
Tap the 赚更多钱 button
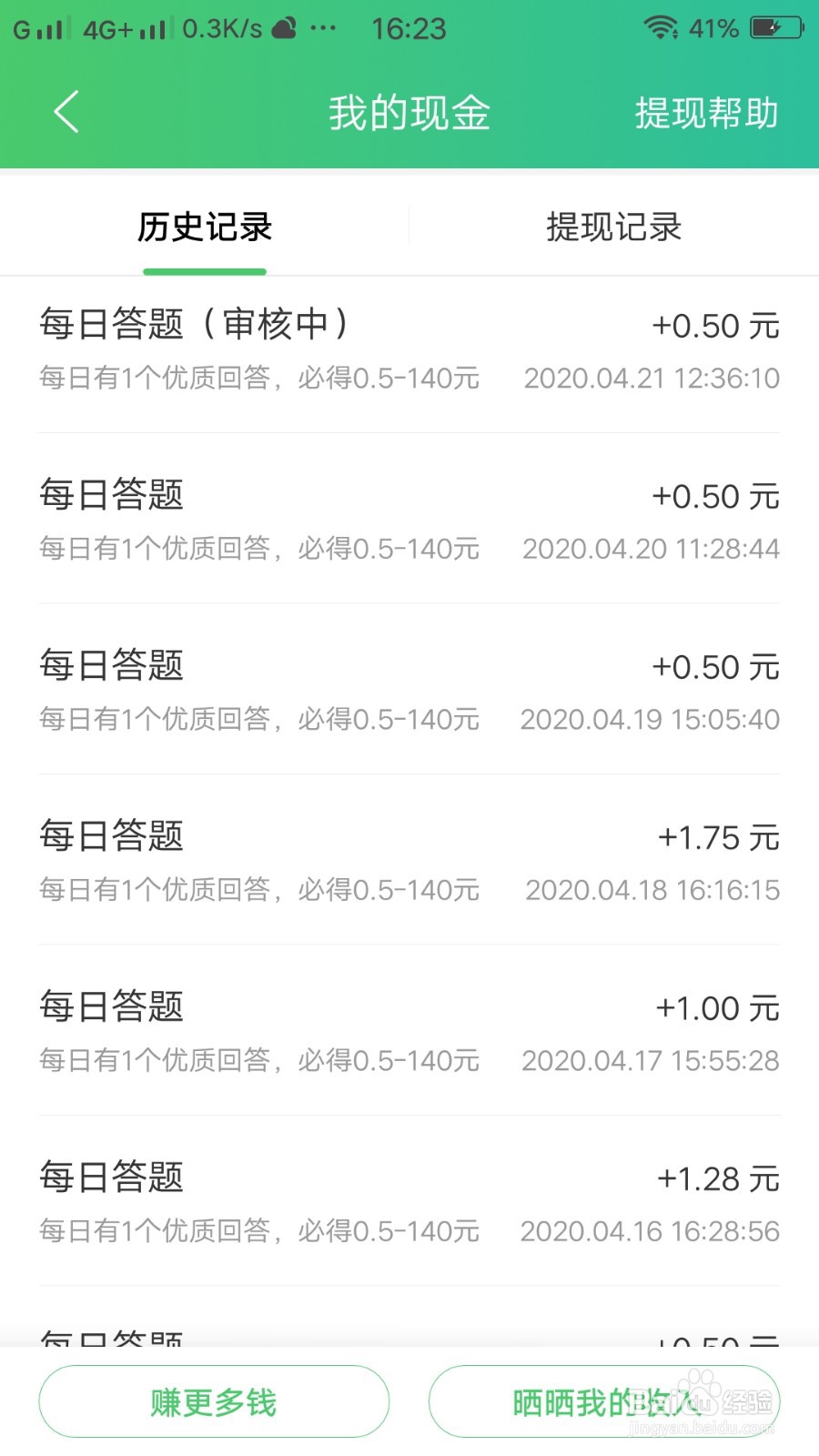[214, 1401]
